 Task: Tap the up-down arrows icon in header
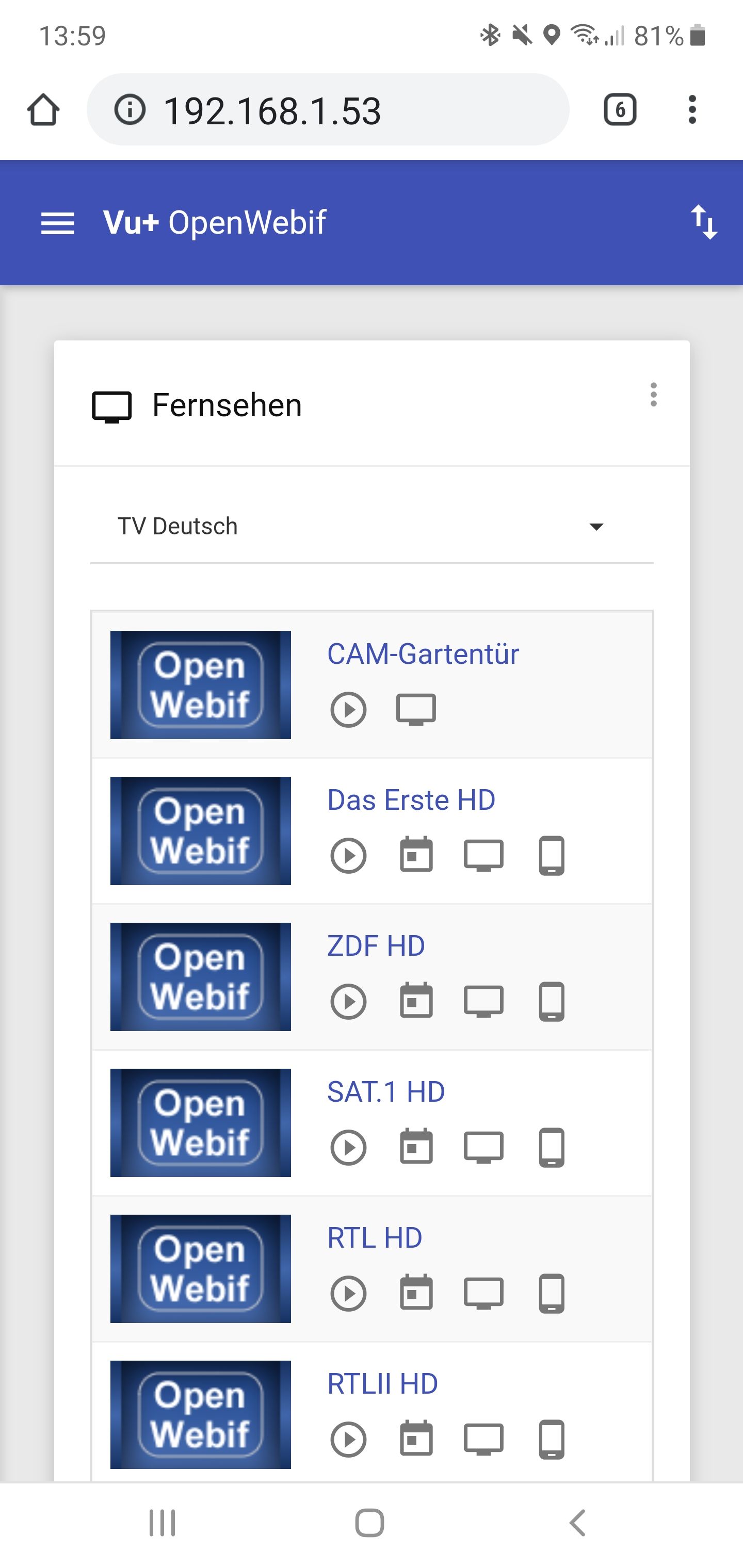tap(703, 222)
